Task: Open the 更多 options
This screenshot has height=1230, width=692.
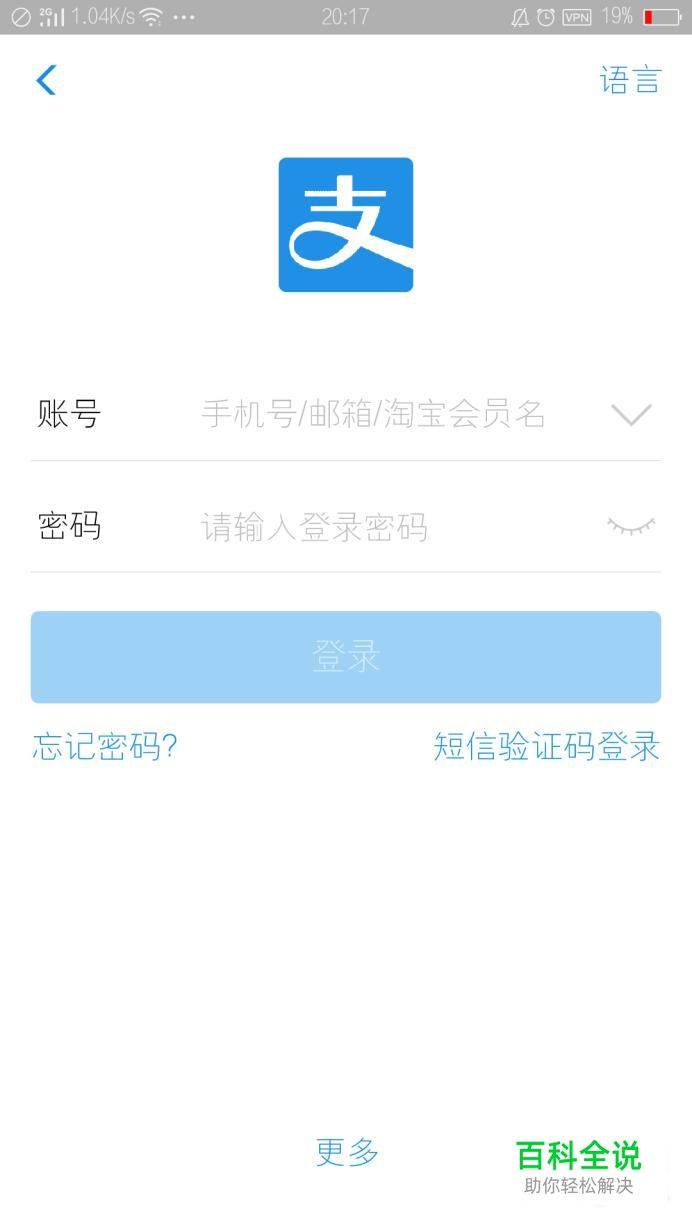Action: (347, 1152)
